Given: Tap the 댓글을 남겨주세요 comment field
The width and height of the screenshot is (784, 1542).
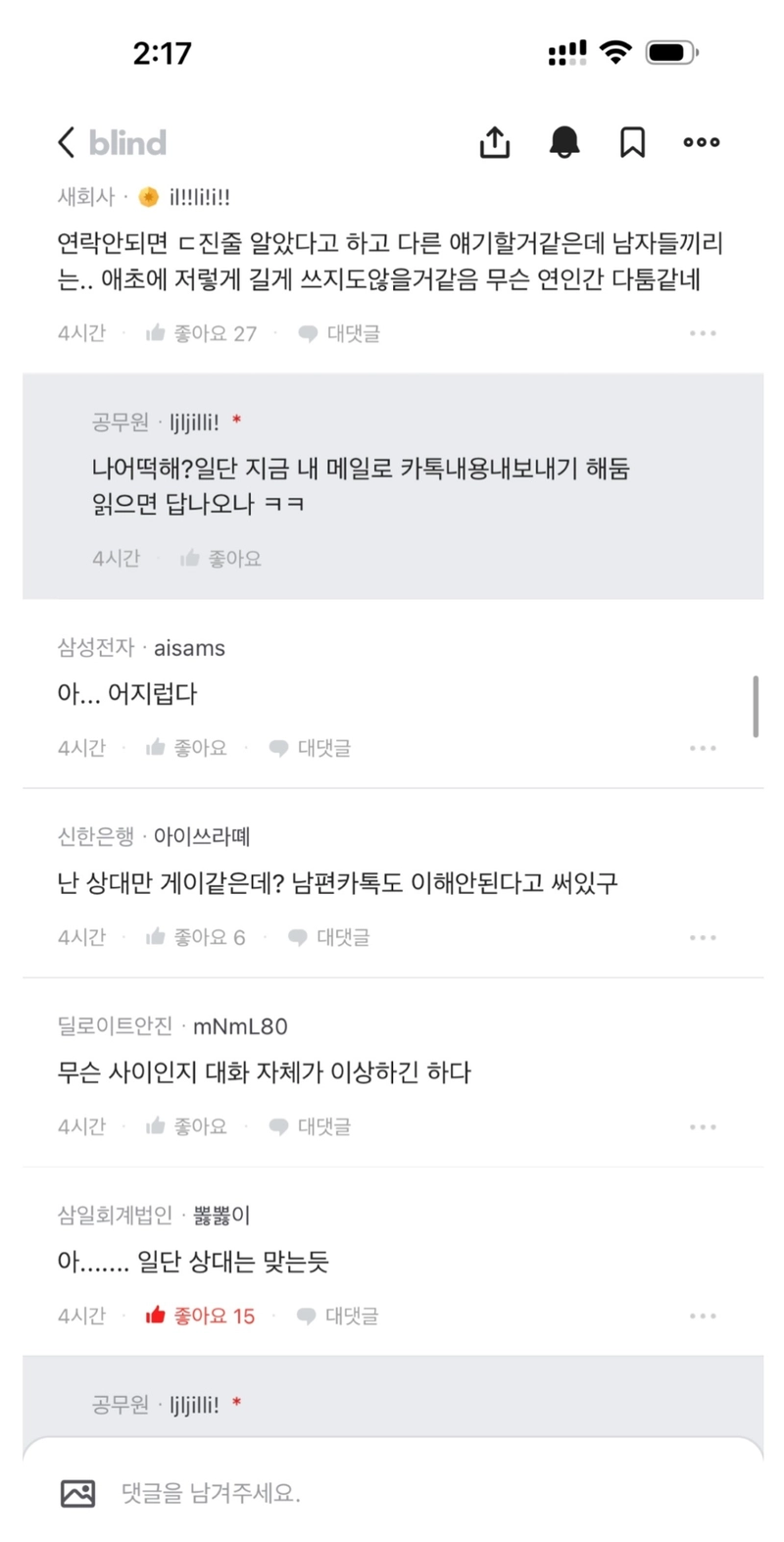Looking at the screenshot, I should tap(392, 1493).
